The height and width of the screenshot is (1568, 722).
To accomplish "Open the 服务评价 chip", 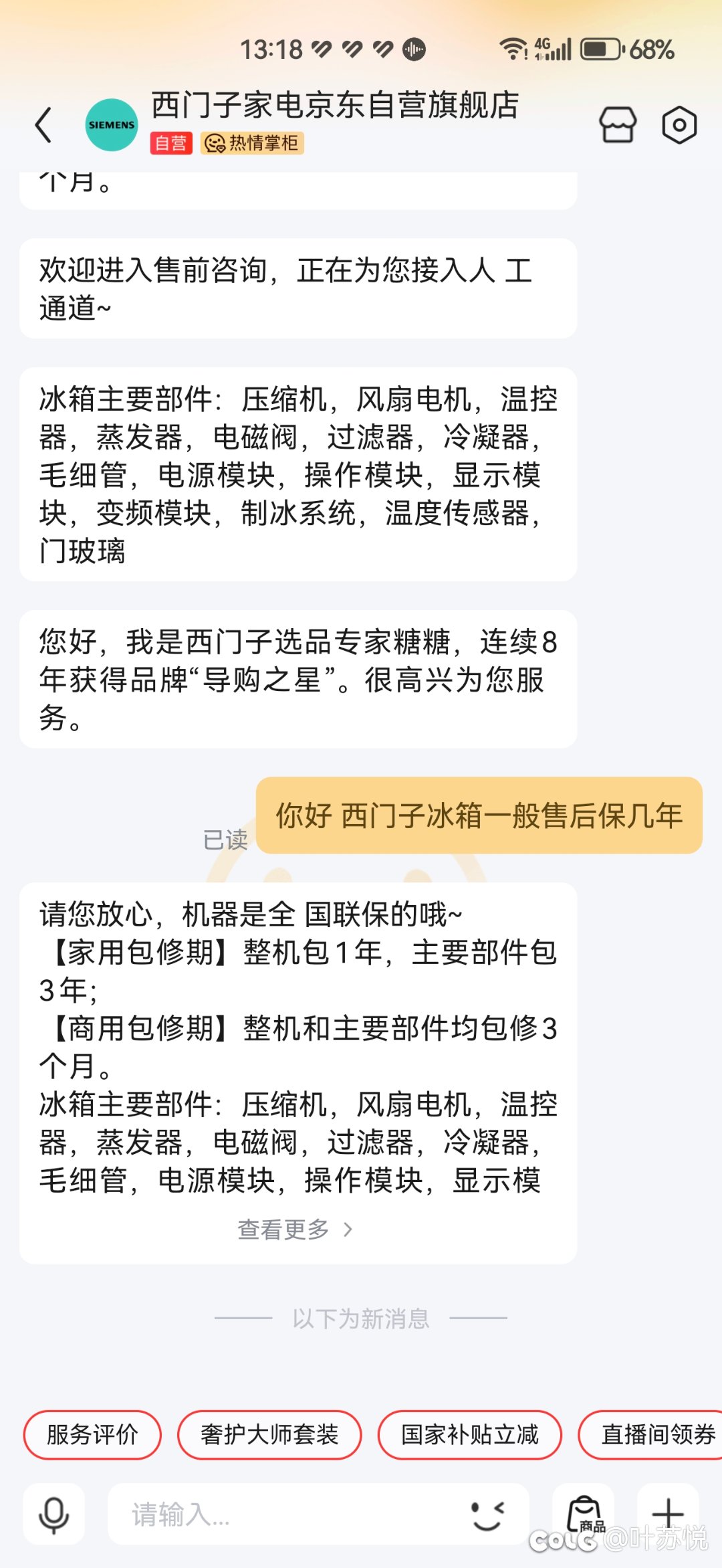I will 92,1435.
